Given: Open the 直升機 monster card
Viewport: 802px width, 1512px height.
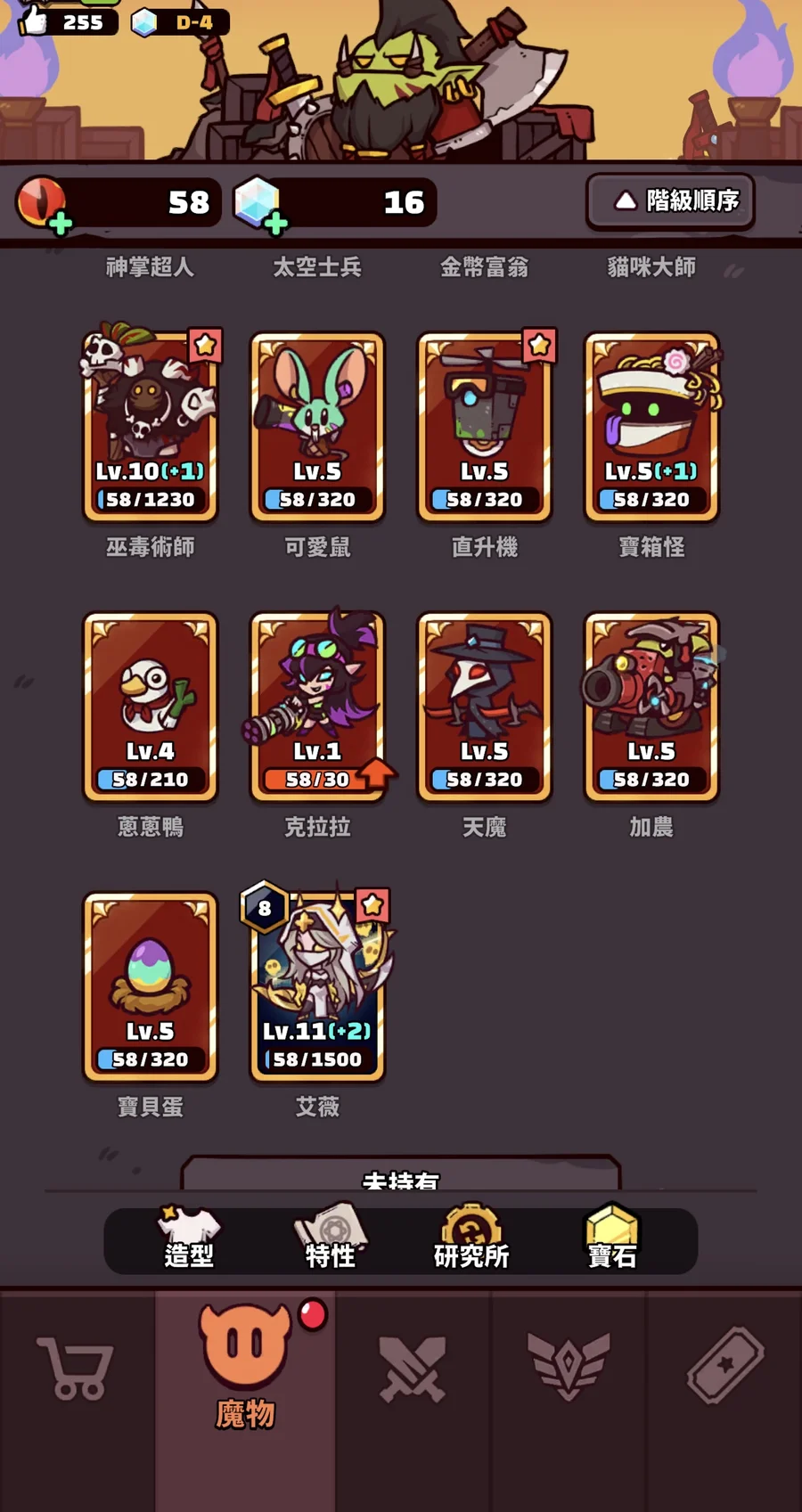Looking at the screenshot, I should click(485, 426).
